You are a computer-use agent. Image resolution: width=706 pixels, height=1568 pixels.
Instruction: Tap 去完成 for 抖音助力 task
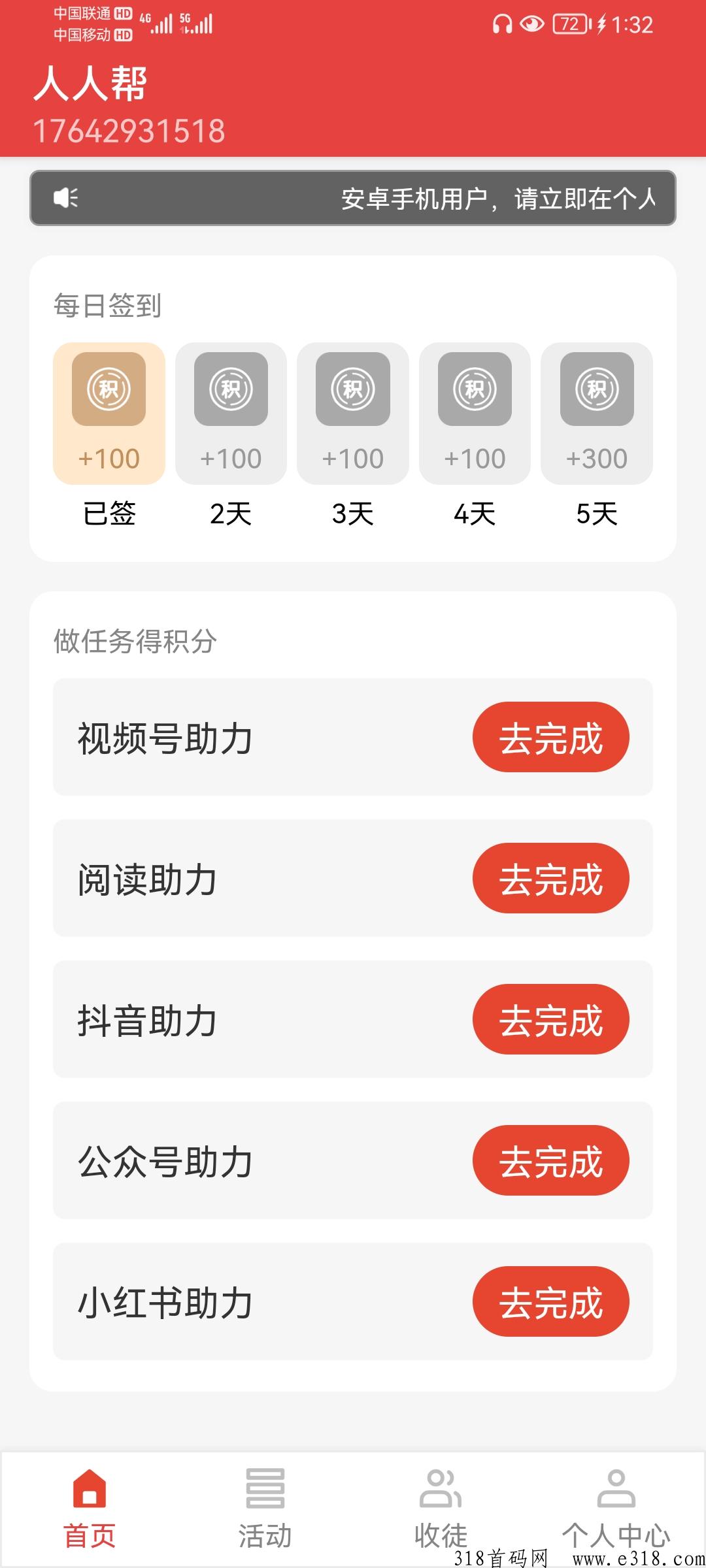pos(551,1020)
